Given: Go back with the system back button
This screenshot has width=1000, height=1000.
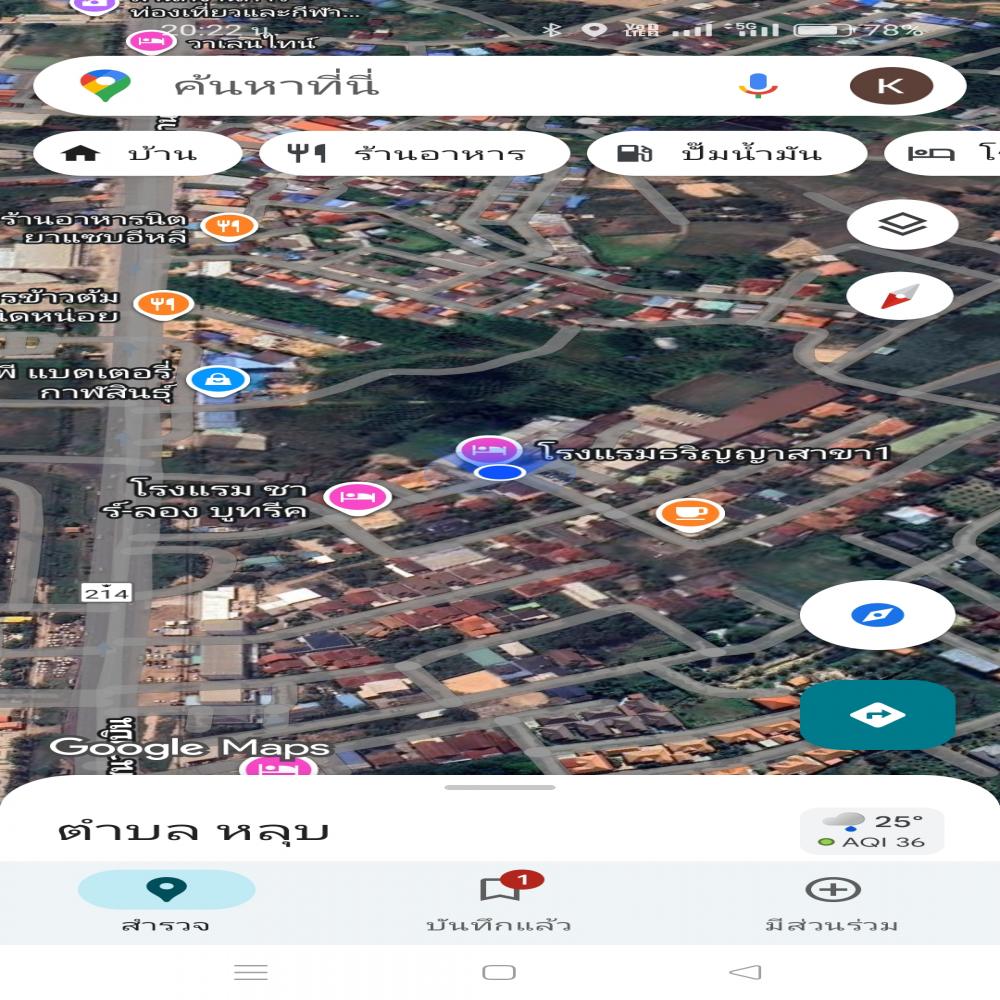Looking at the screenshot, I should (x=745, y=972).
